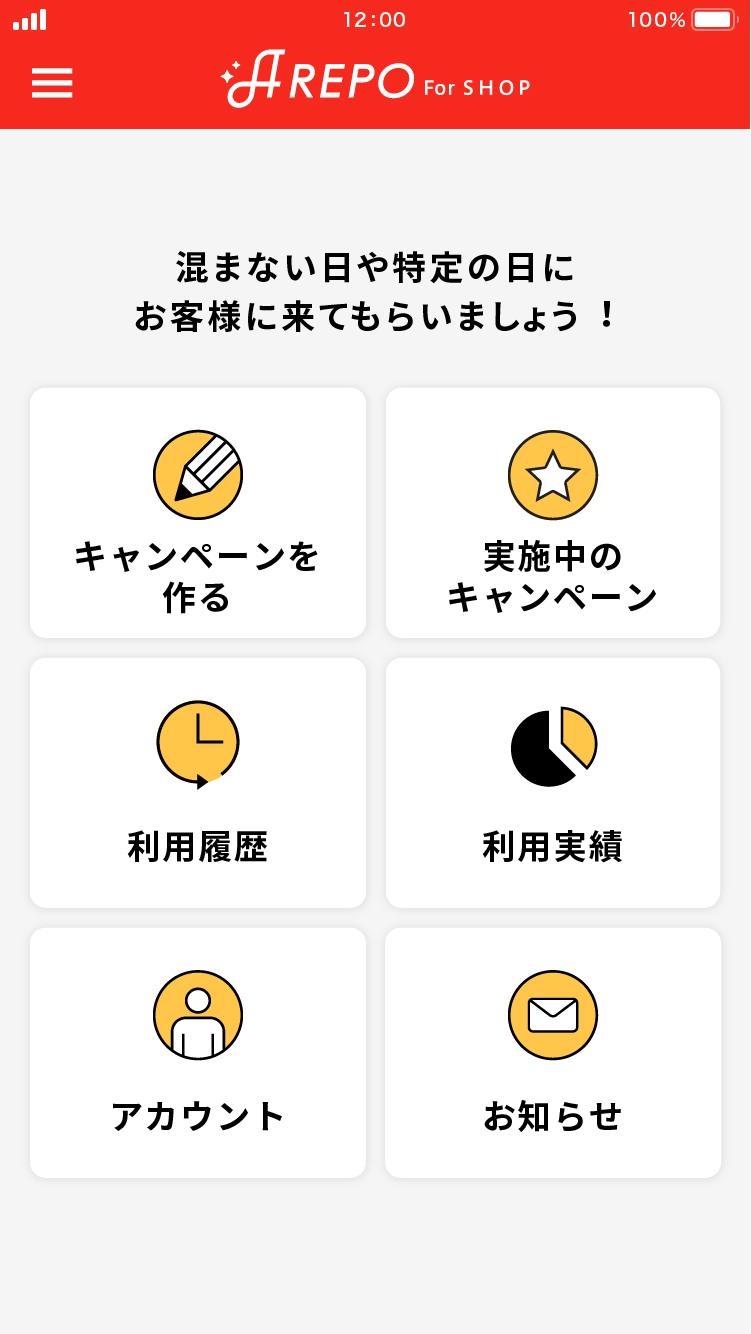Select the star icon for active campaigns
751x1334 pixels.
click(552, 475)
